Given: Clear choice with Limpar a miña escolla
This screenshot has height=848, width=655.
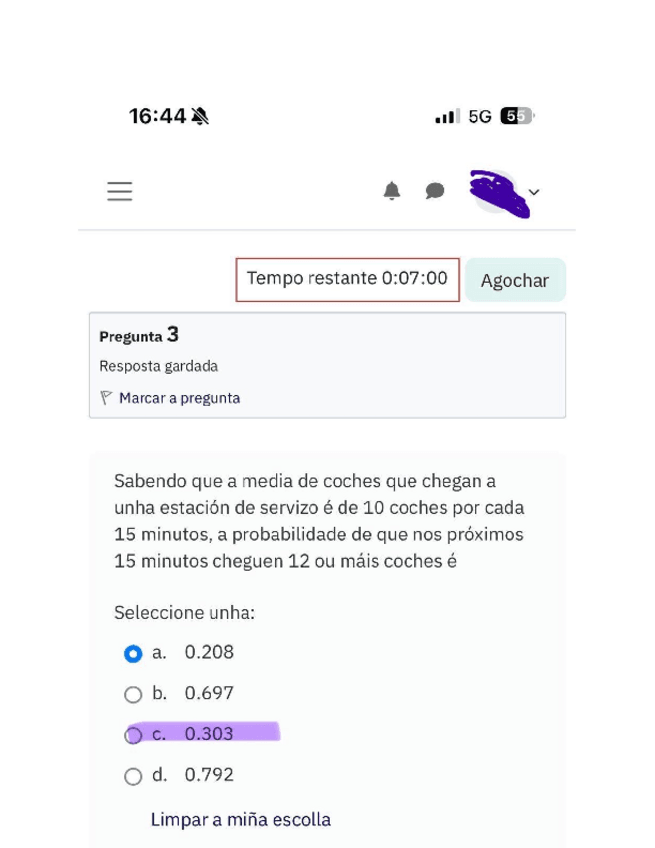Looking at the screenshot, I should coord(240,820).
